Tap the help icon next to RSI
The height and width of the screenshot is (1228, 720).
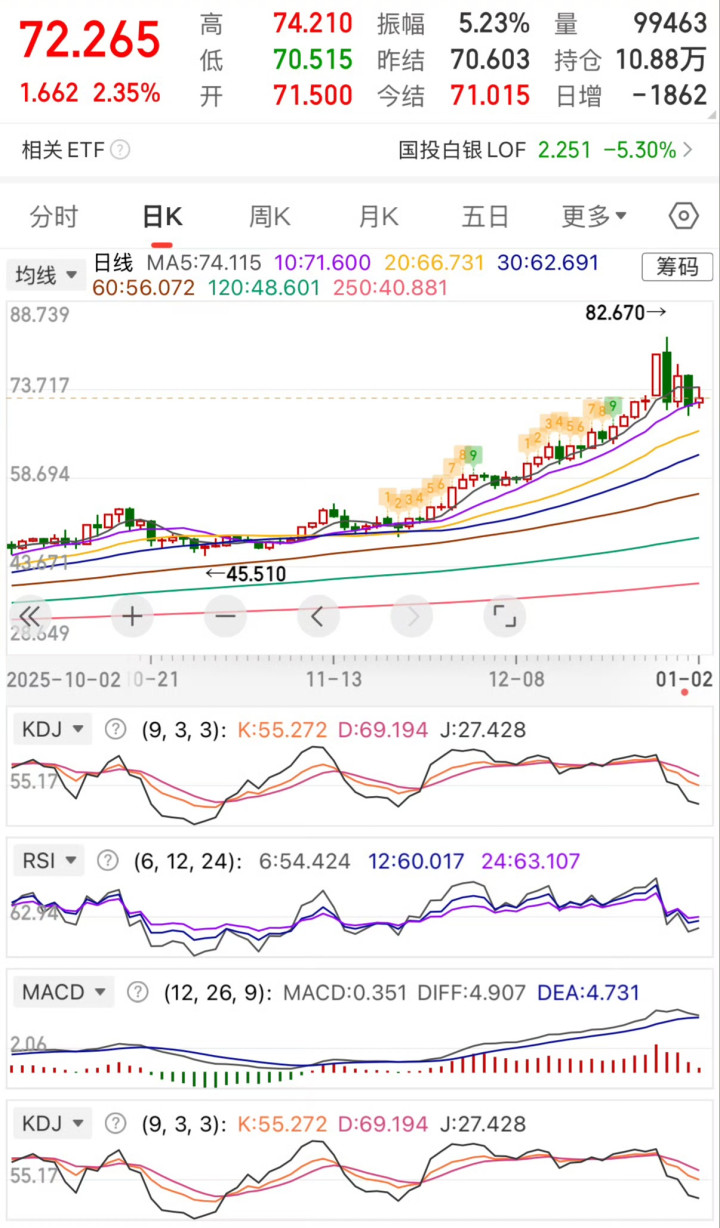tap(106, 859)
